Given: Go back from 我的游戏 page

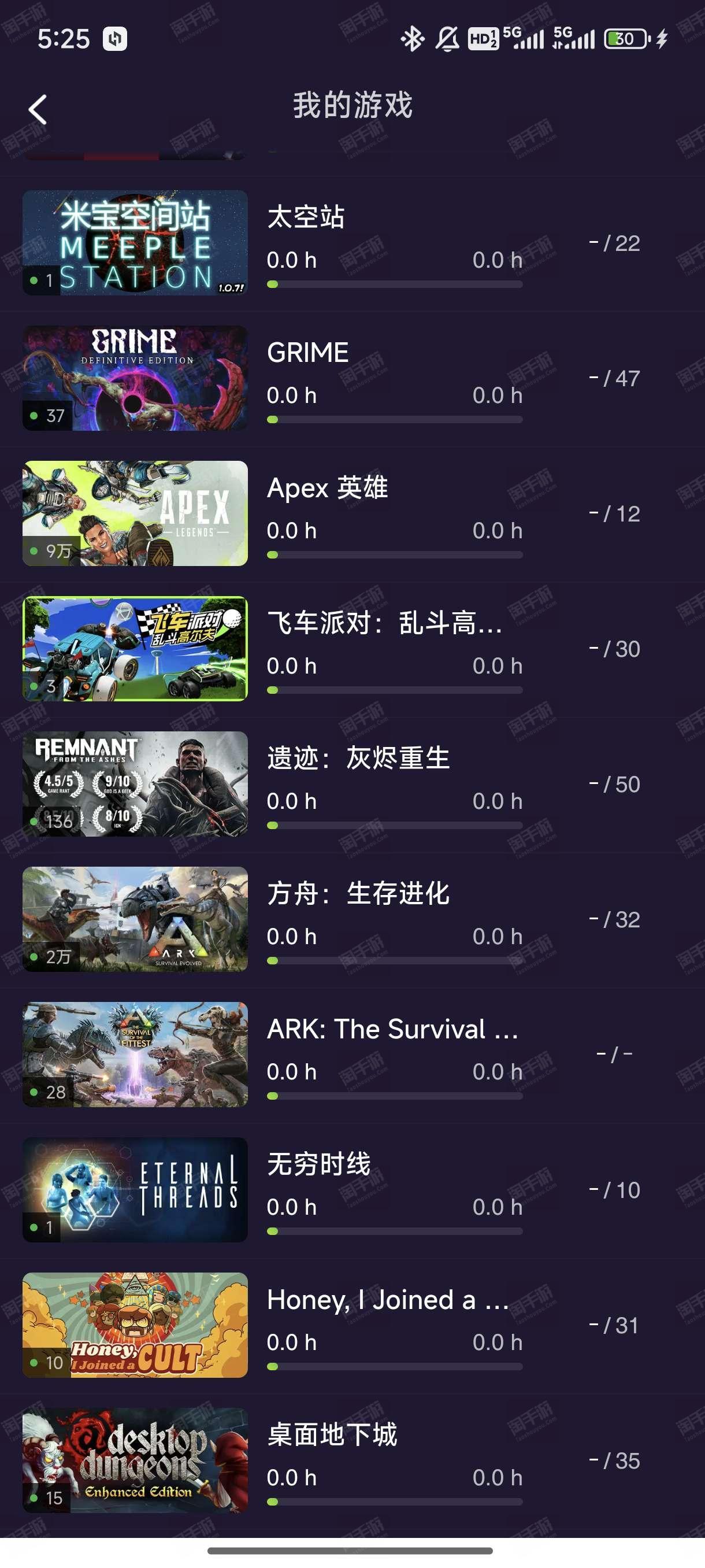Looking at the screenshot, I should pos(38,110).
